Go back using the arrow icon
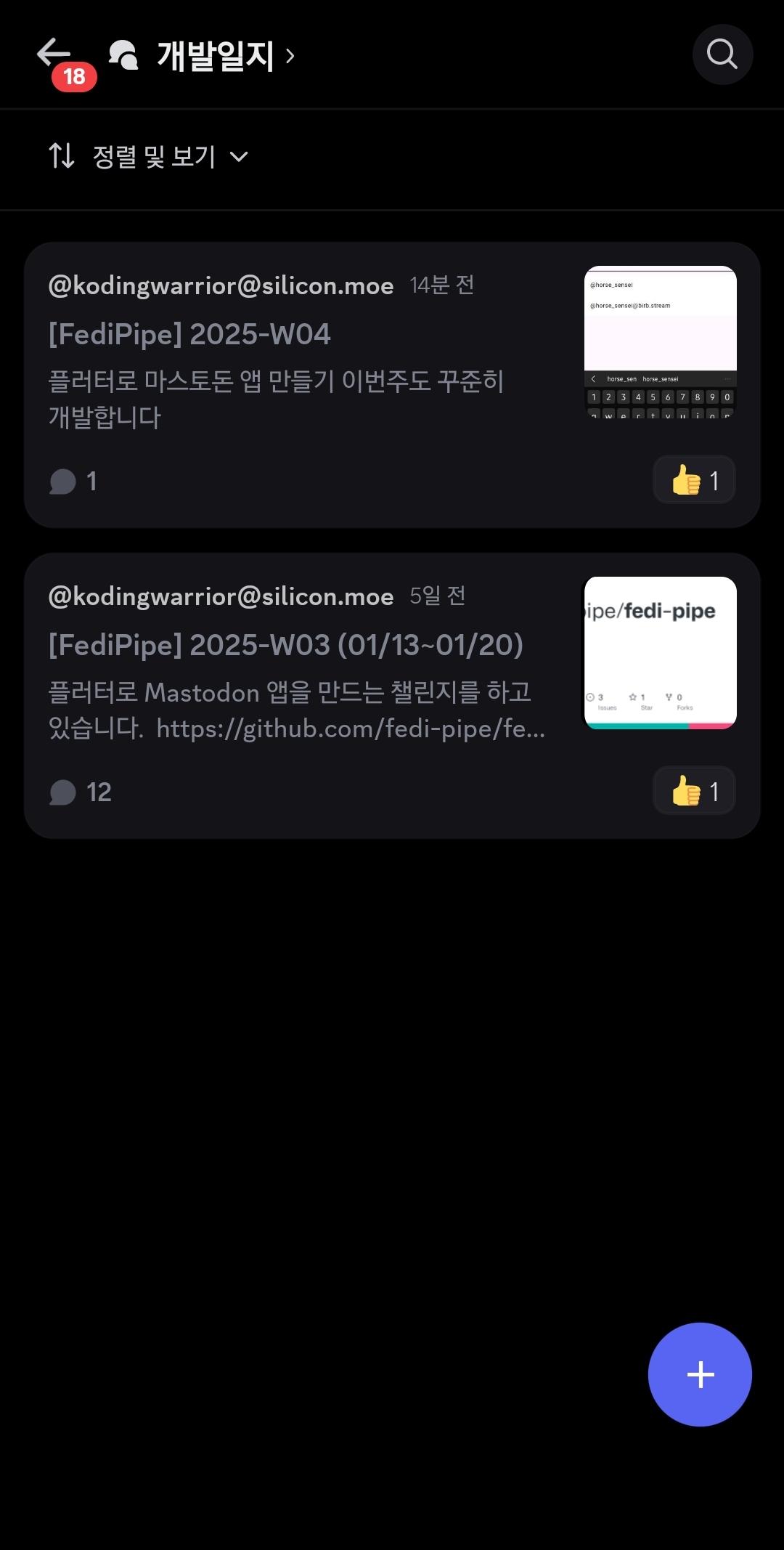784x1550 pixels. tap(54, 53)
